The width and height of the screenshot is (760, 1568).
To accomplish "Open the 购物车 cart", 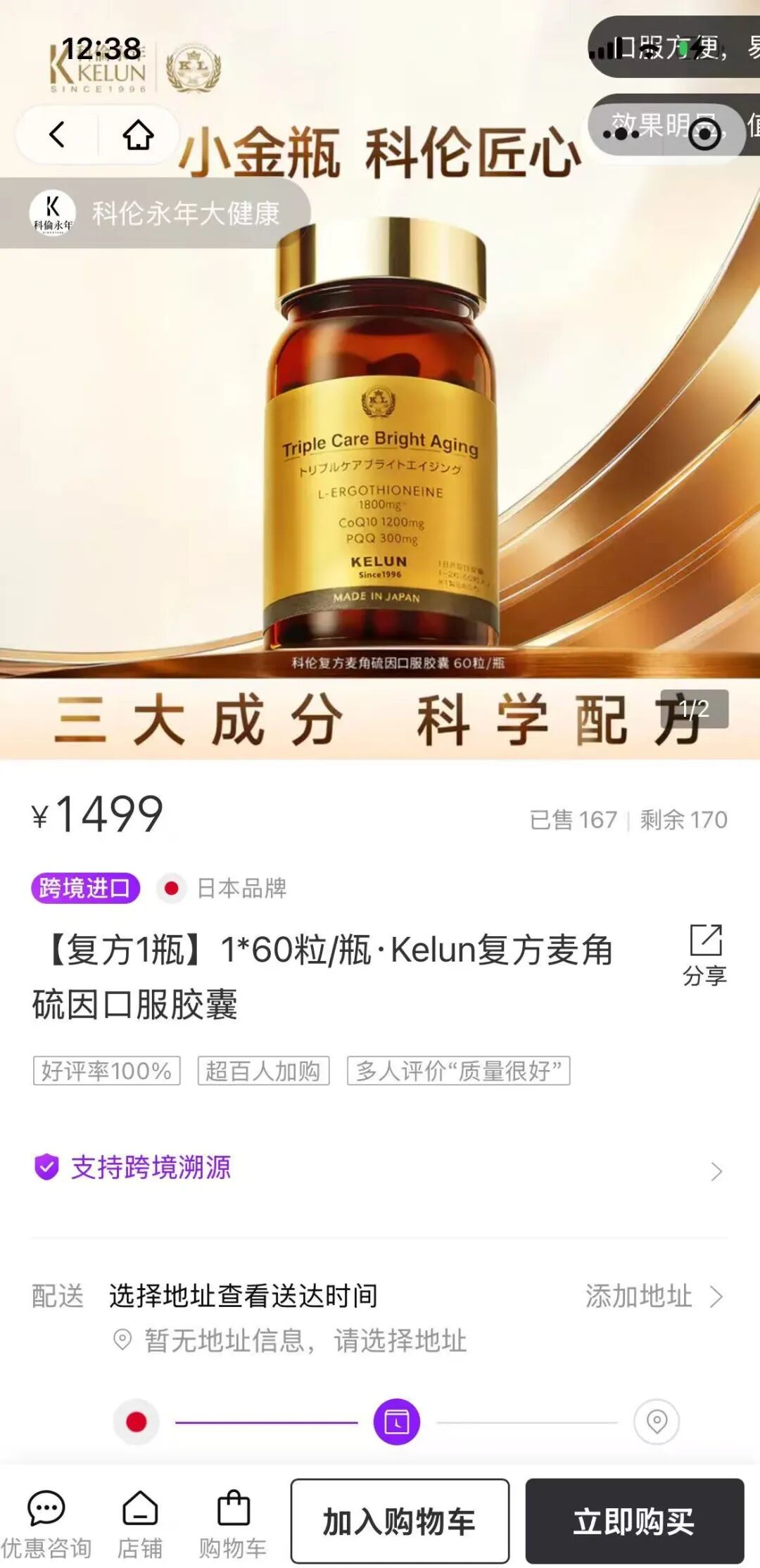I will point(233,1523).
